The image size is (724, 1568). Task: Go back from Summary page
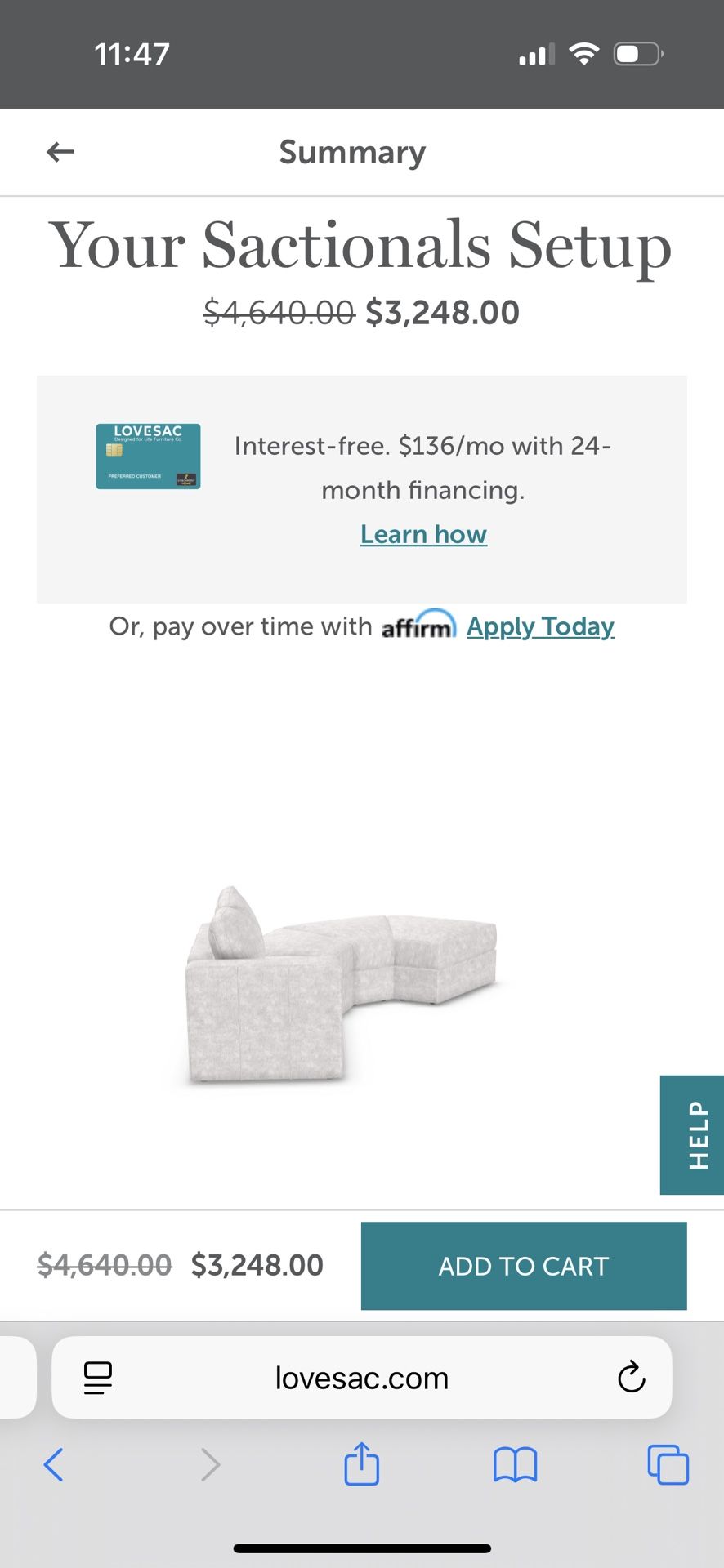coord(60,152)
